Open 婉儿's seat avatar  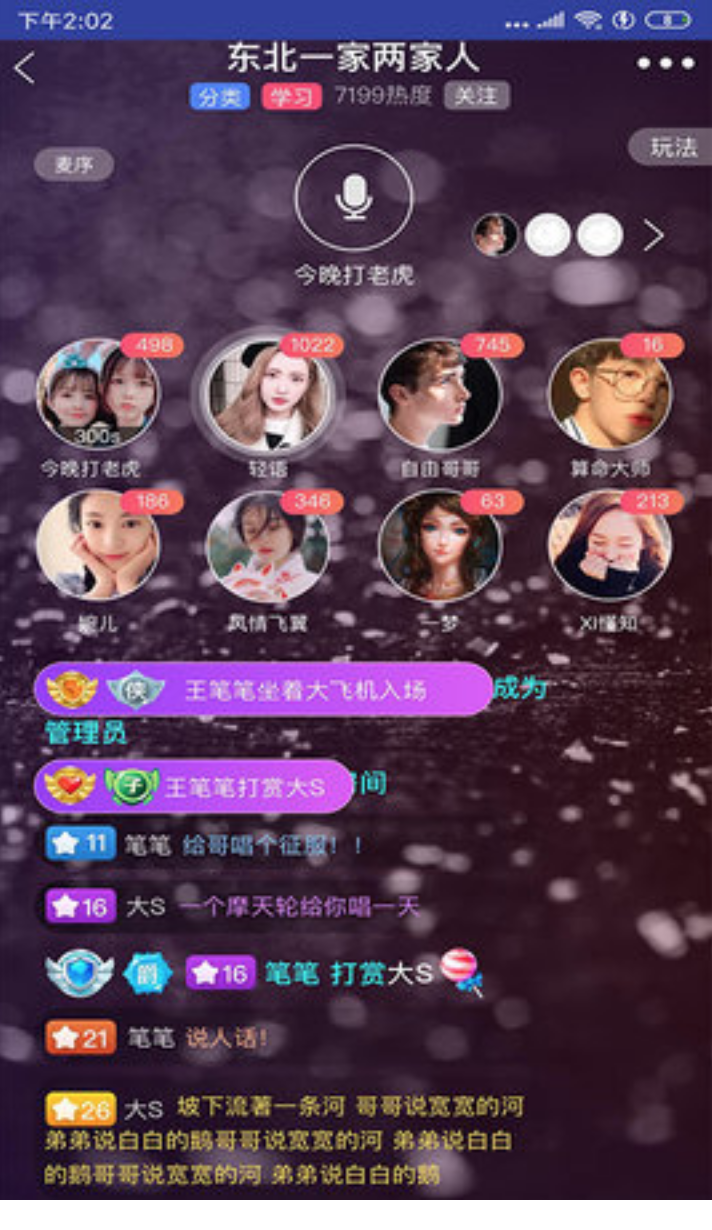point(98,545)
